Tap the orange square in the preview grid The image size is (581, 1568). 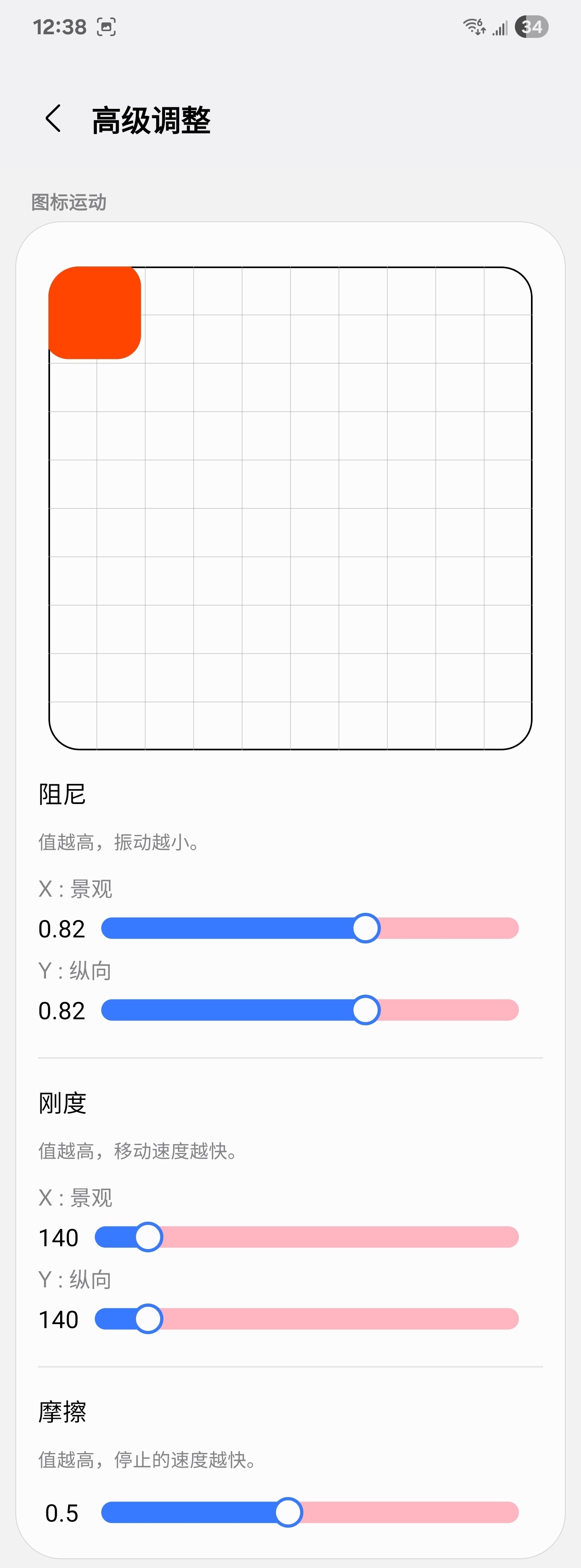pos(95,313)
